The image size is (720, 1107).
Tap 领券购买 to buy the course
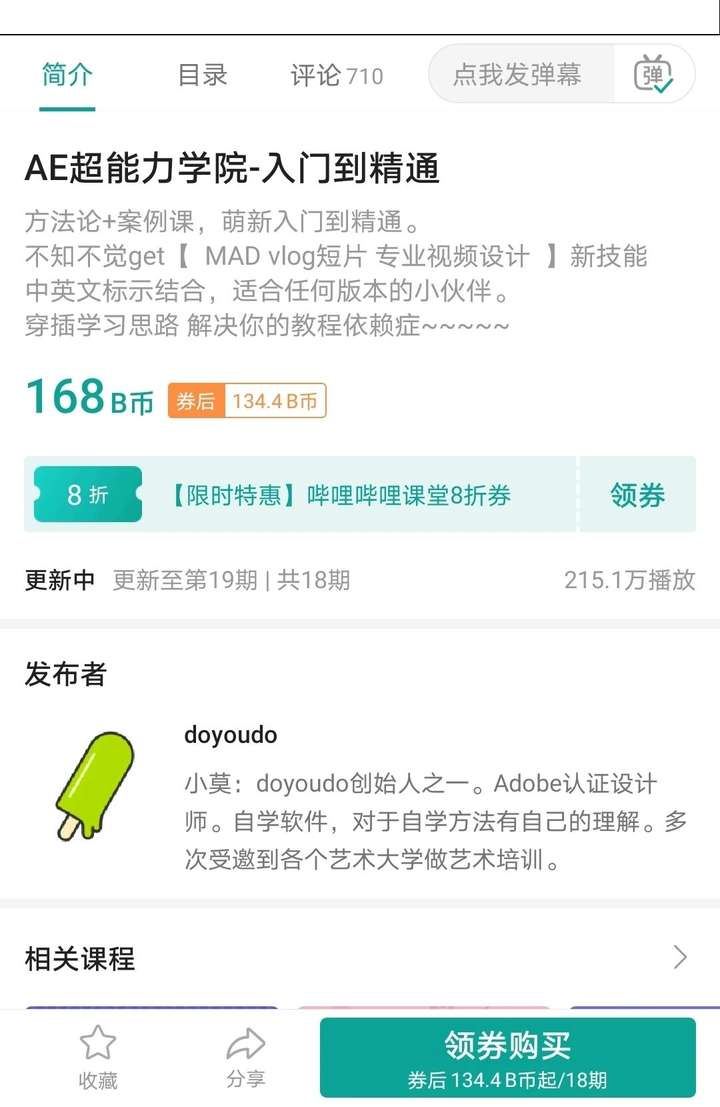507,1058
